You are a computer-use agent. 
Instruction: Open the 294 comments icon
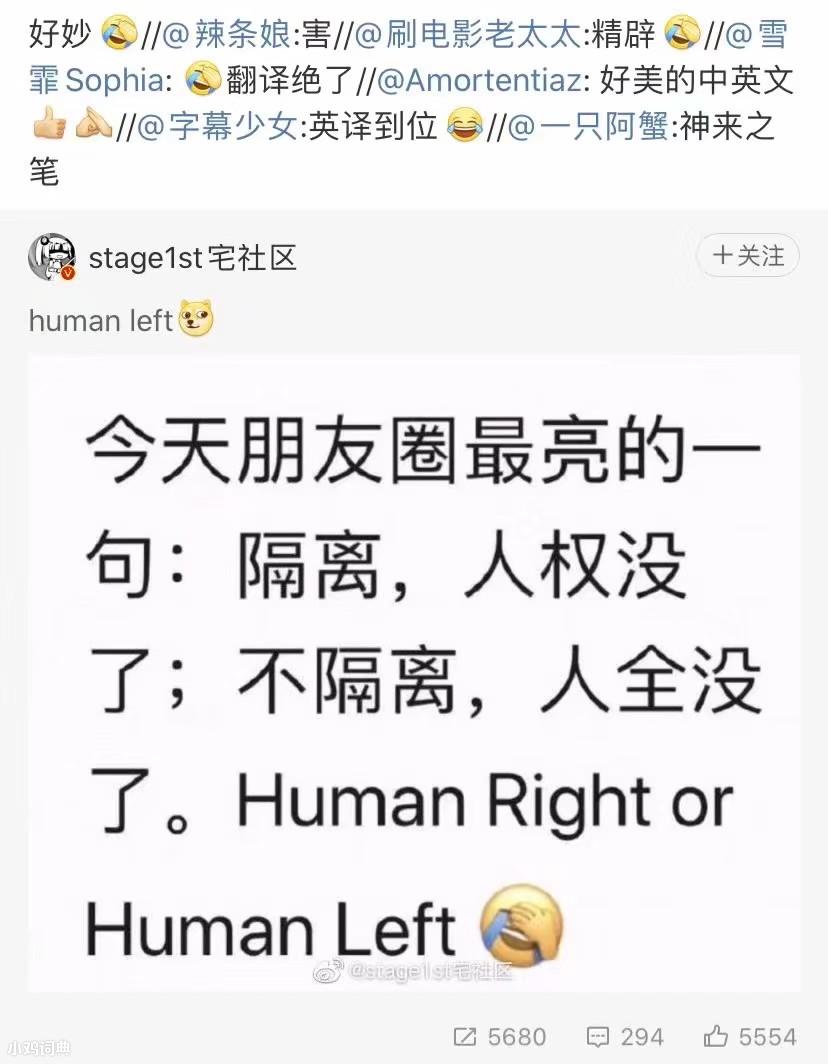pos(599,1035)
